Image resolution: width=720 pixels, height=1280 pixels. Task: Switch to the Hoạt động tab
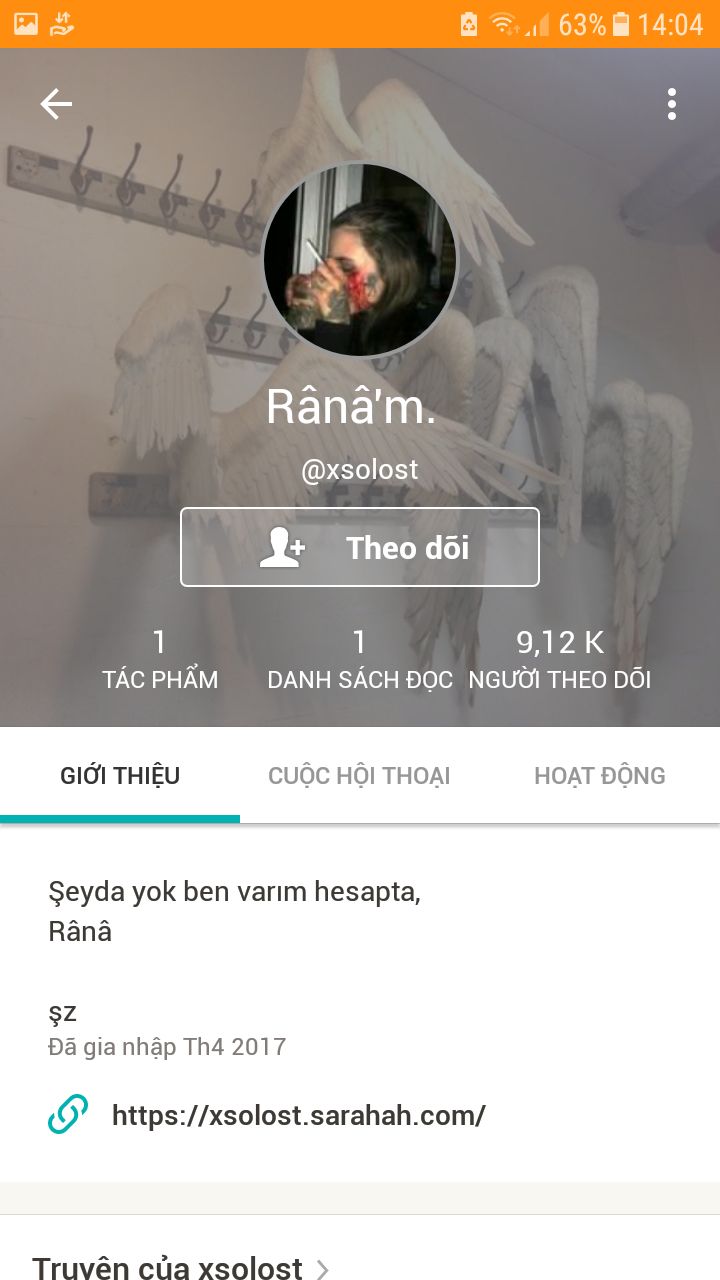point(599,776)
